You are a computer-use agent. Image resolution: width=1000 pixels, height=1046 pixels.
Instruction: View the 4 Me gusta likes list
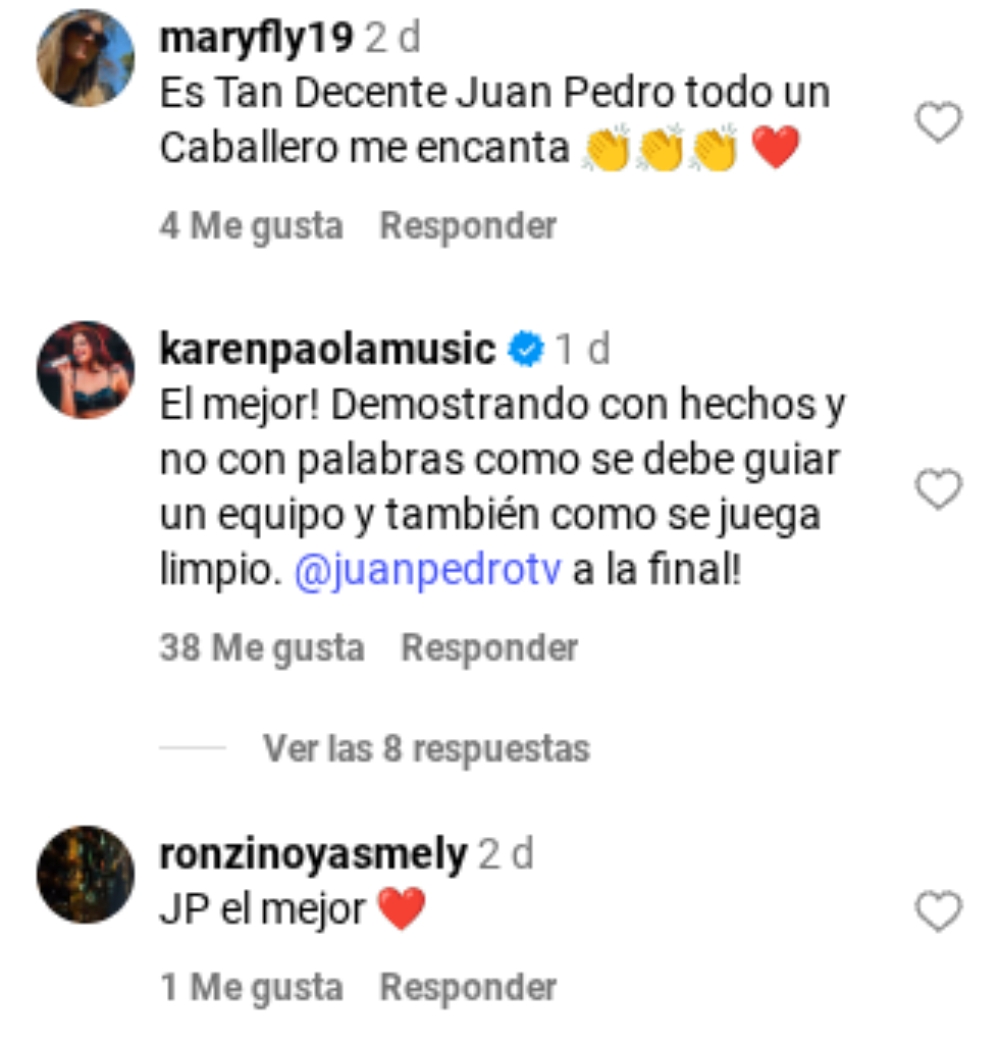click(250, 226)
